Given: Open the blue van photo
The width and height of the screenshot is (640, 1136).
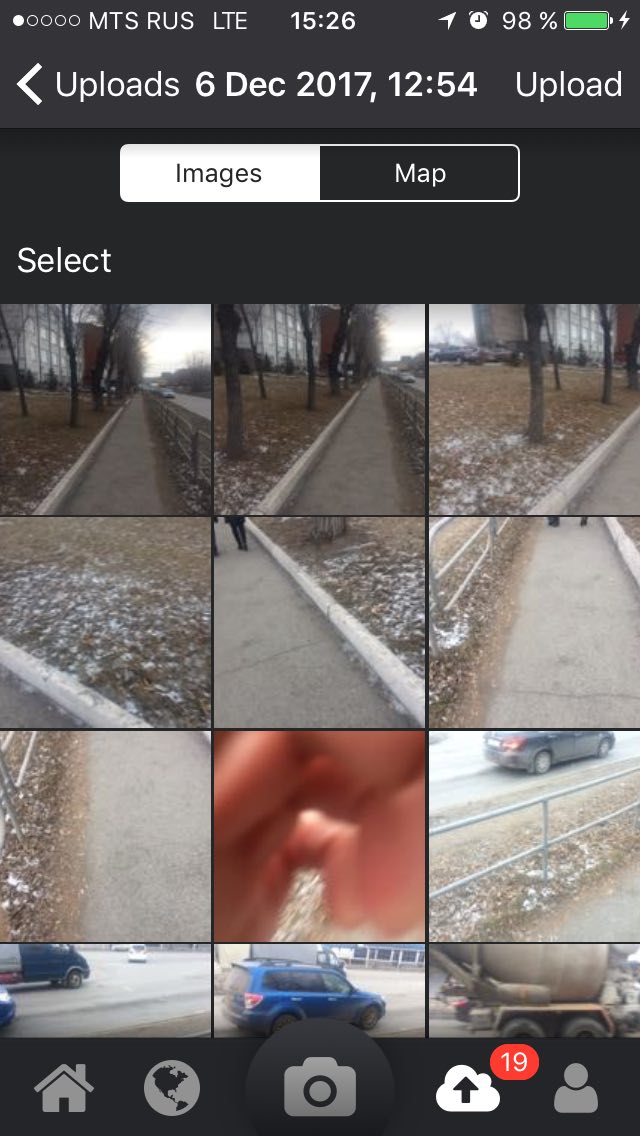Looking at the screenshot, I should [105, 991].
